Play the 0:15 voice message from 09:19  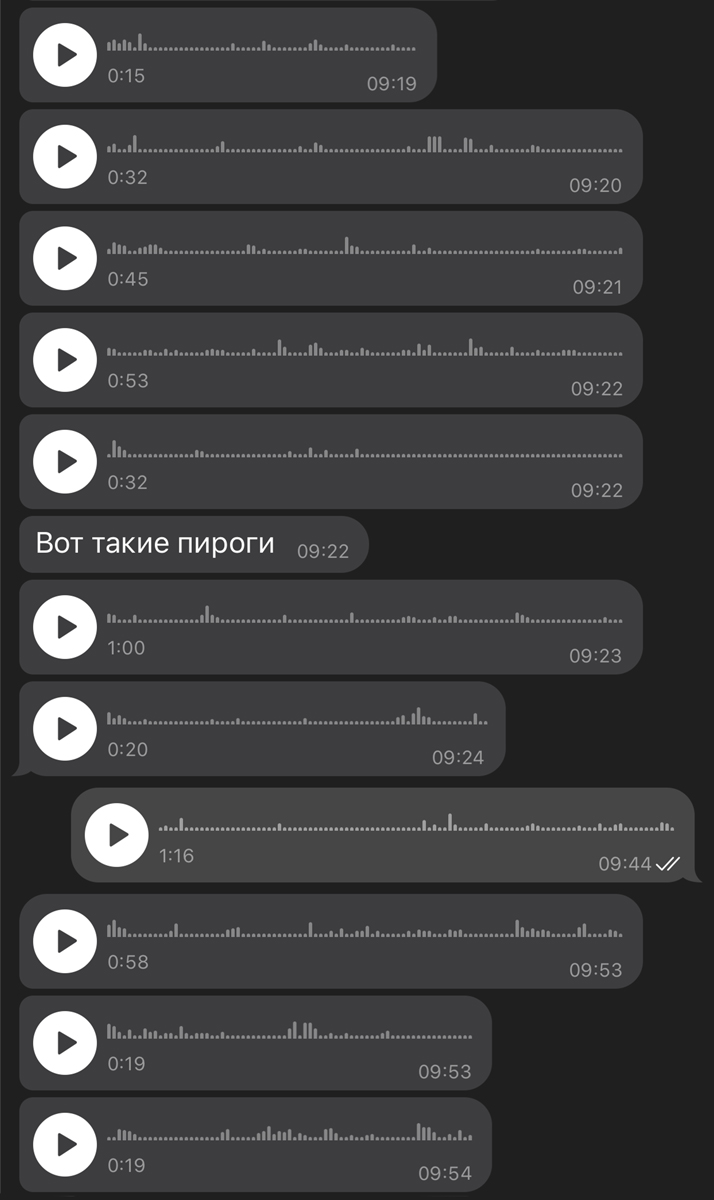coord(65,54)
